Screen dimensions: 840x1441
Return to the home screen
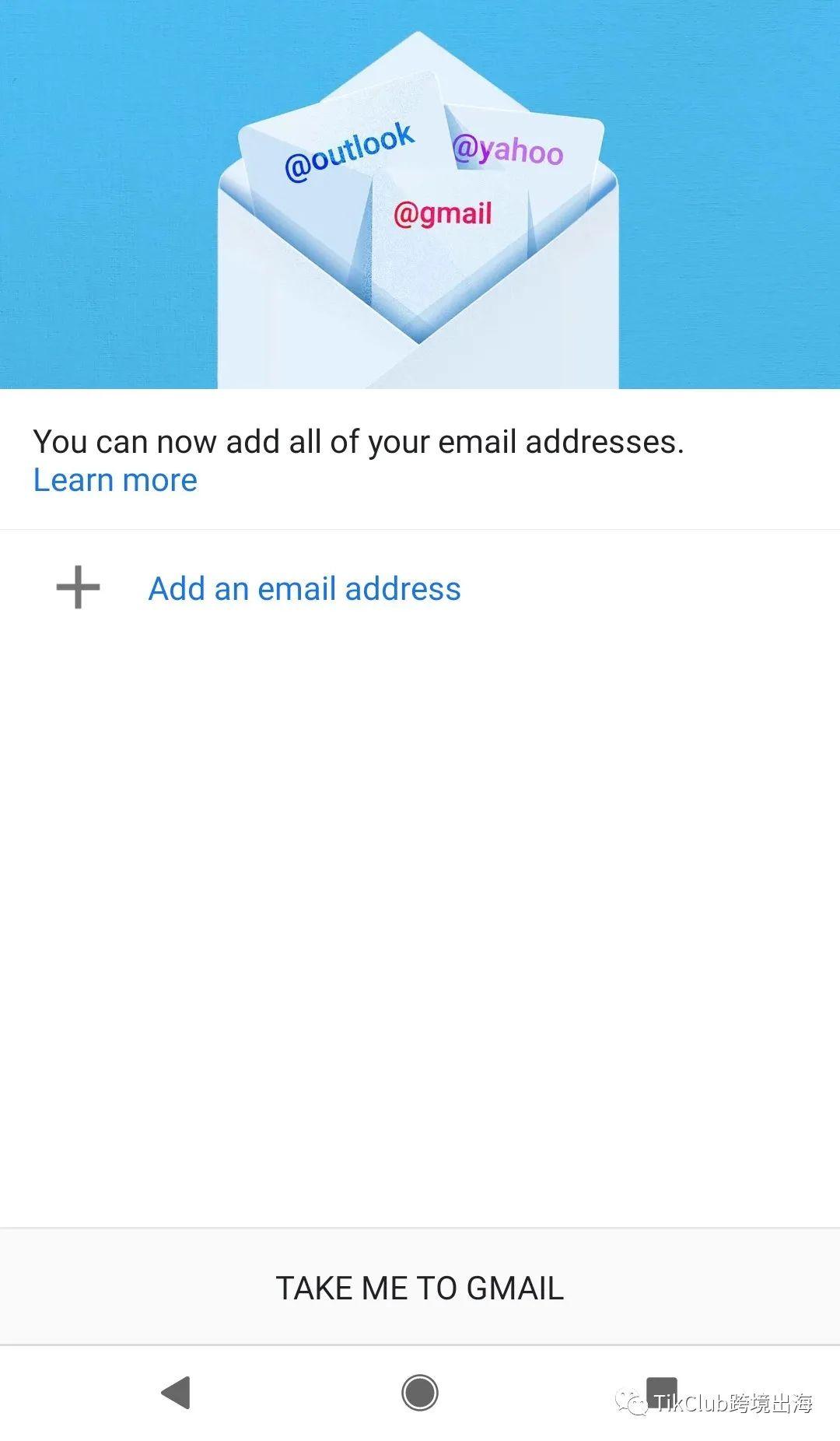420,1392
